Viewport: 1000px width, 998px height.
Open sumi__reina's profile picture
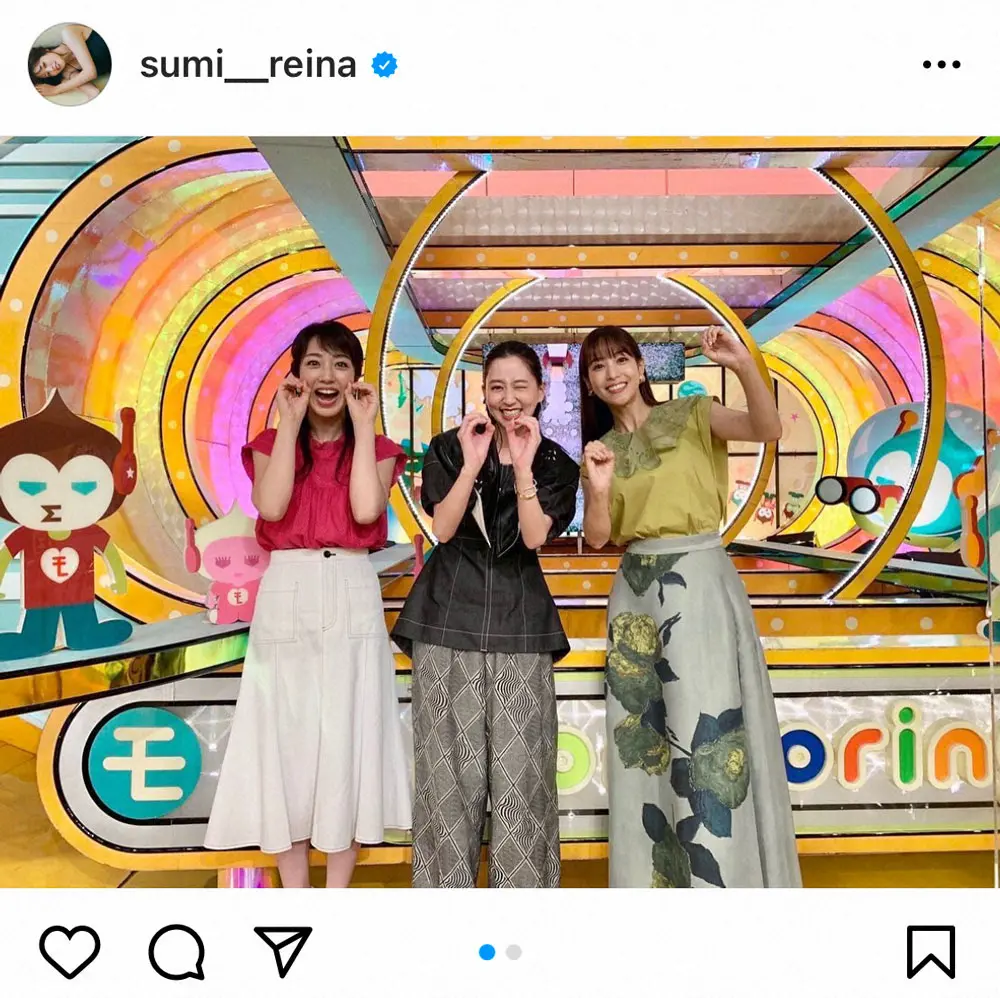pos(69,65)
